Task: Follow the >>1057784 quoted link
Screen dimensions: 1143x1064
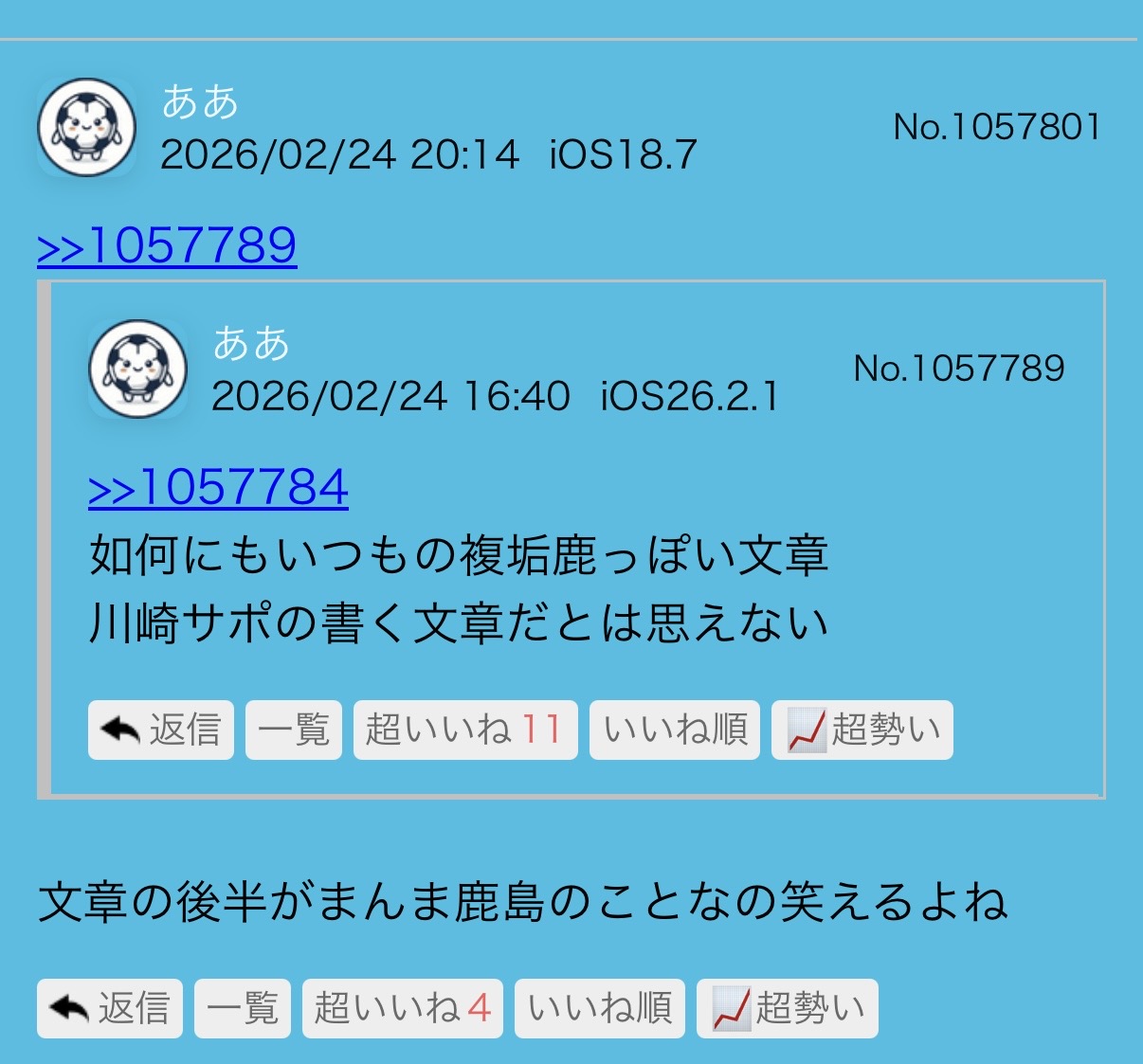Action: click(218, 489)
